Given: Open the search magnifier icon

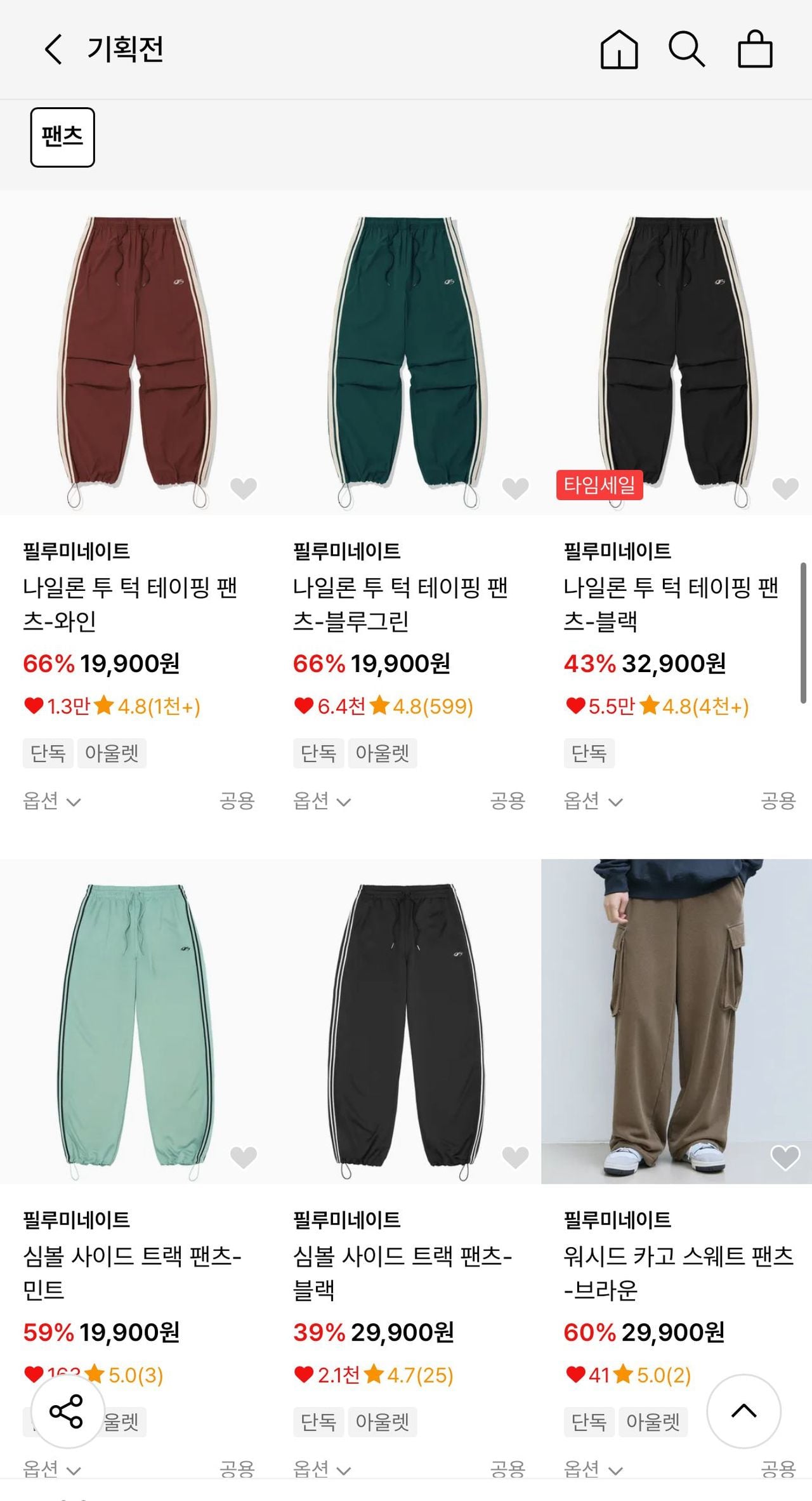Looking at the screenshot, I should tap(686, 49).
